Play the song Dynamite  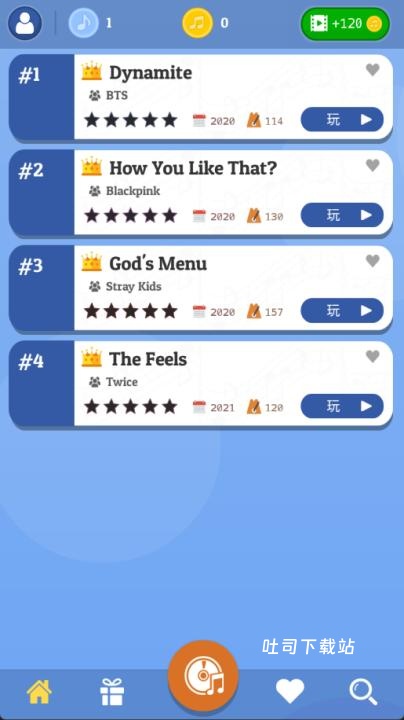point(342,120)
